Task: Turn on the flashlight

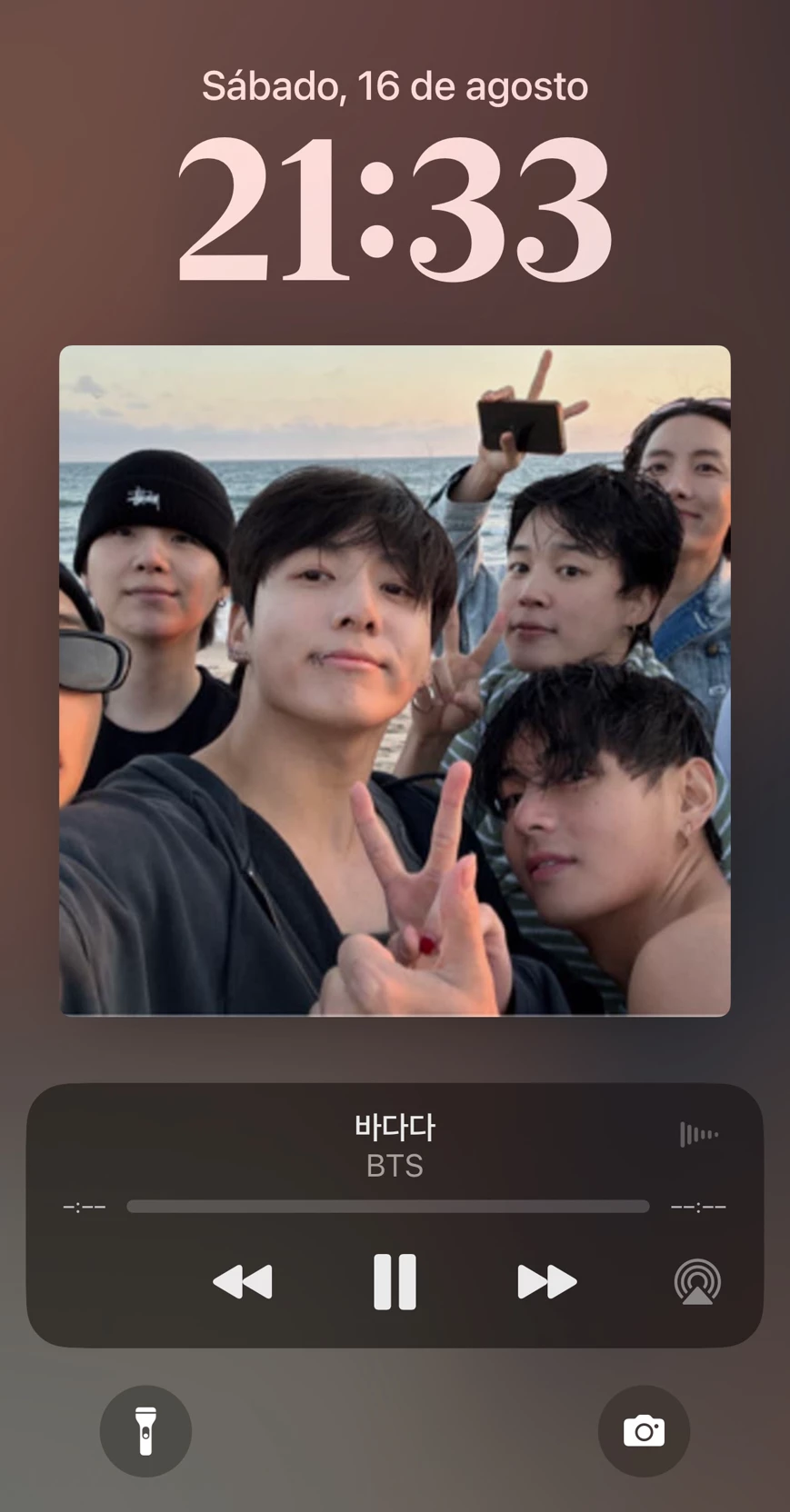Action: 145,1431
